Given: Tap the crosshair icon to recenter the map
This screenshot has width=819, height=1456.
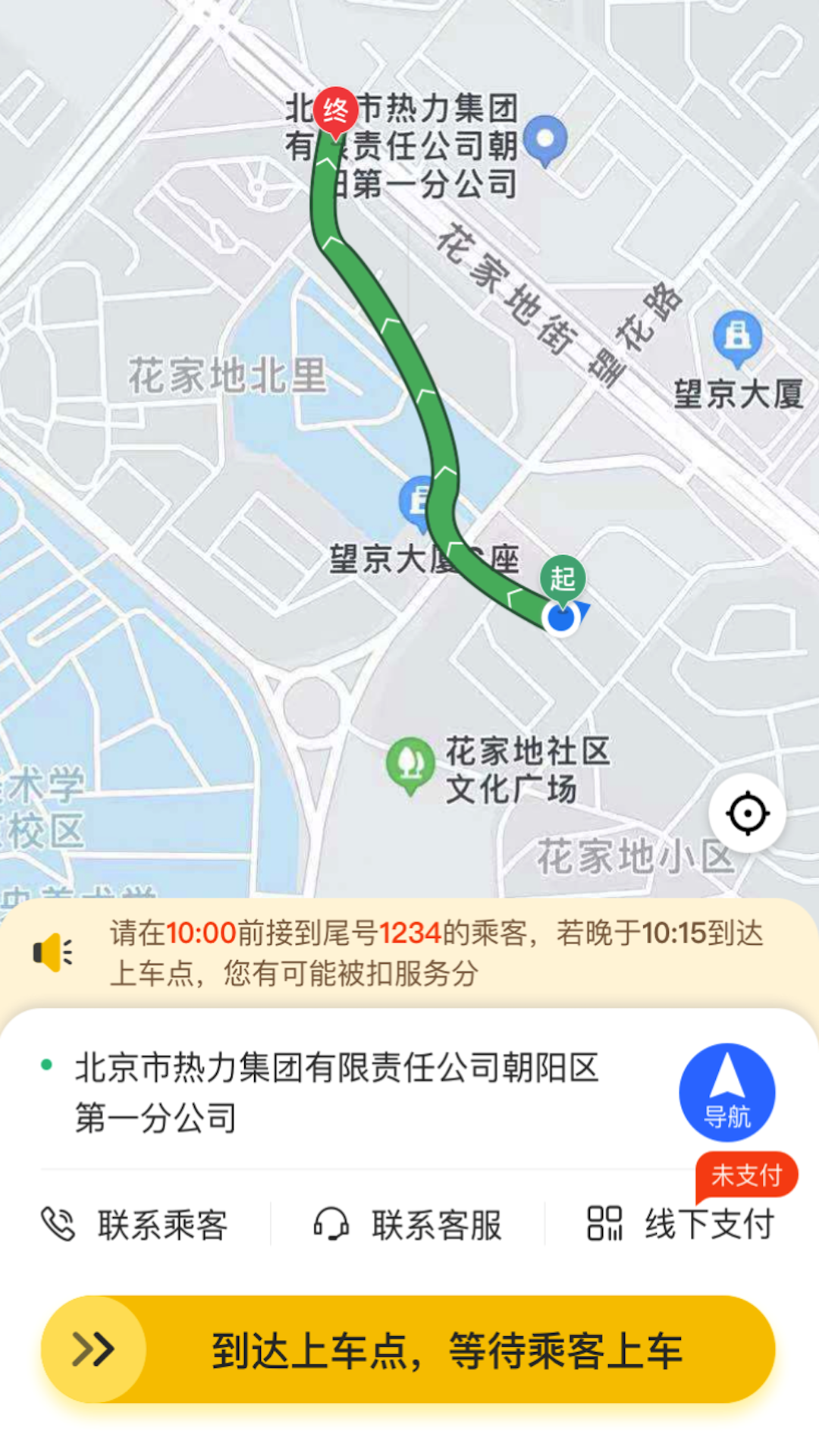Looking at the screenshot, I should point(747,812).
